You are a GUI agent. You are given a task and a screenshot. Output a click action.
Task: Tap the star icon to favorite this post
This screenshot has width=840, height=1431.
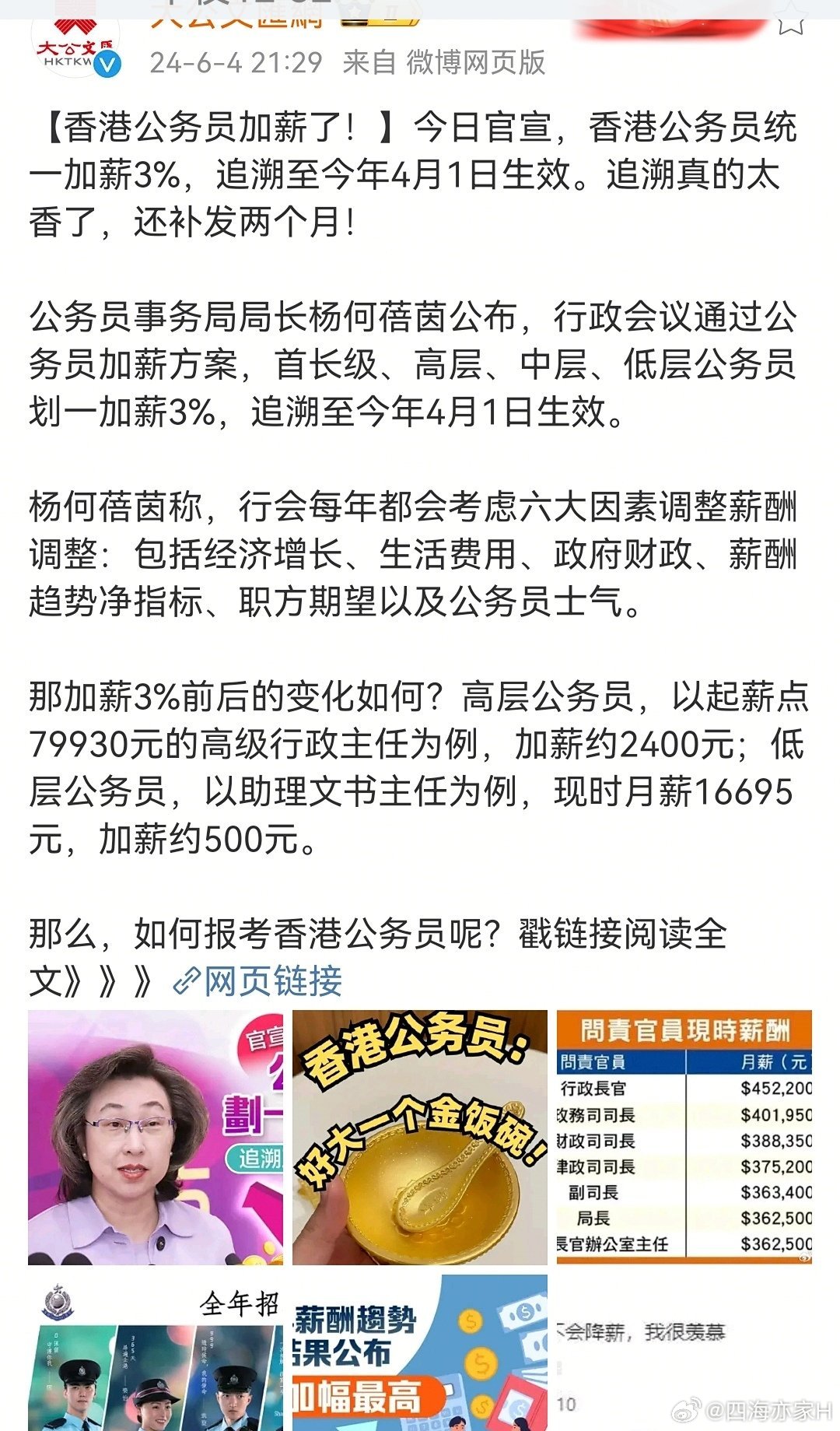(x=790, y=19)
